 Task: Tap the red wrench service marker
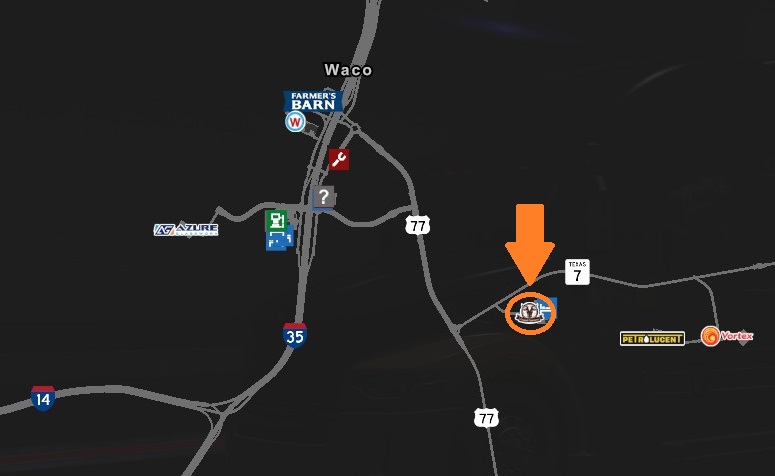(x=339, y=159)
